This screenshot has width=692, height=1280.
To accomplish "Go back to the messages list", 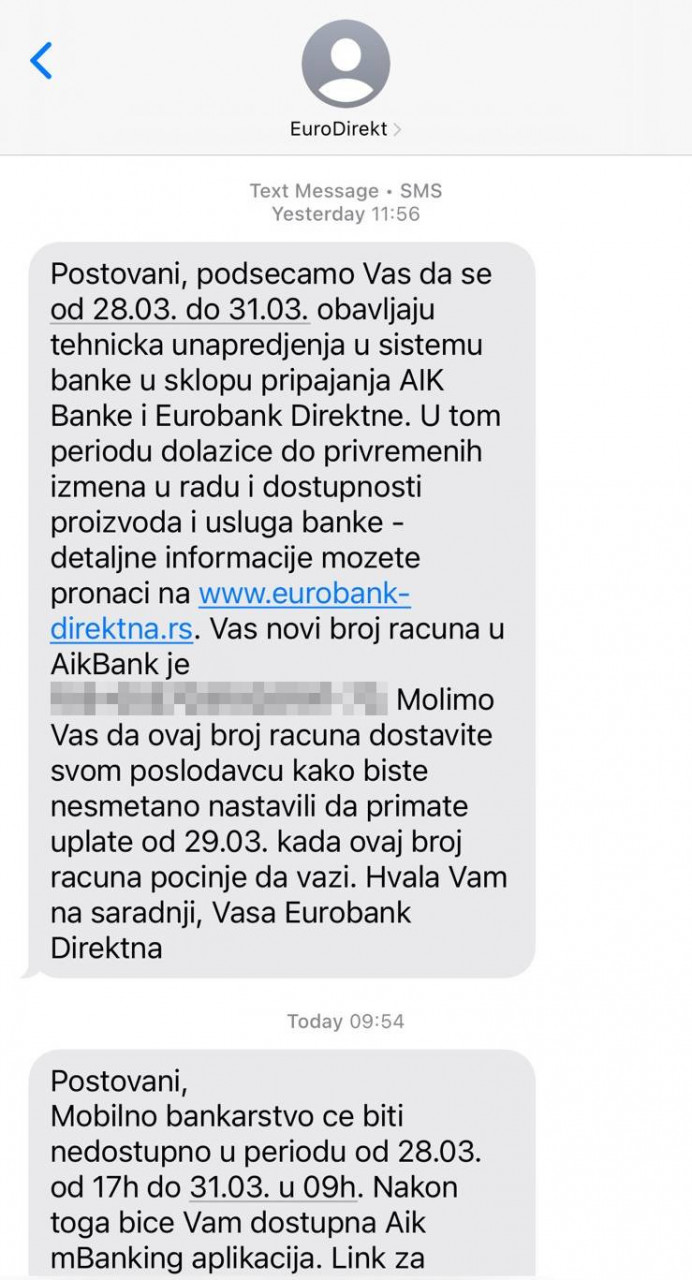I will tap(41, 61).
